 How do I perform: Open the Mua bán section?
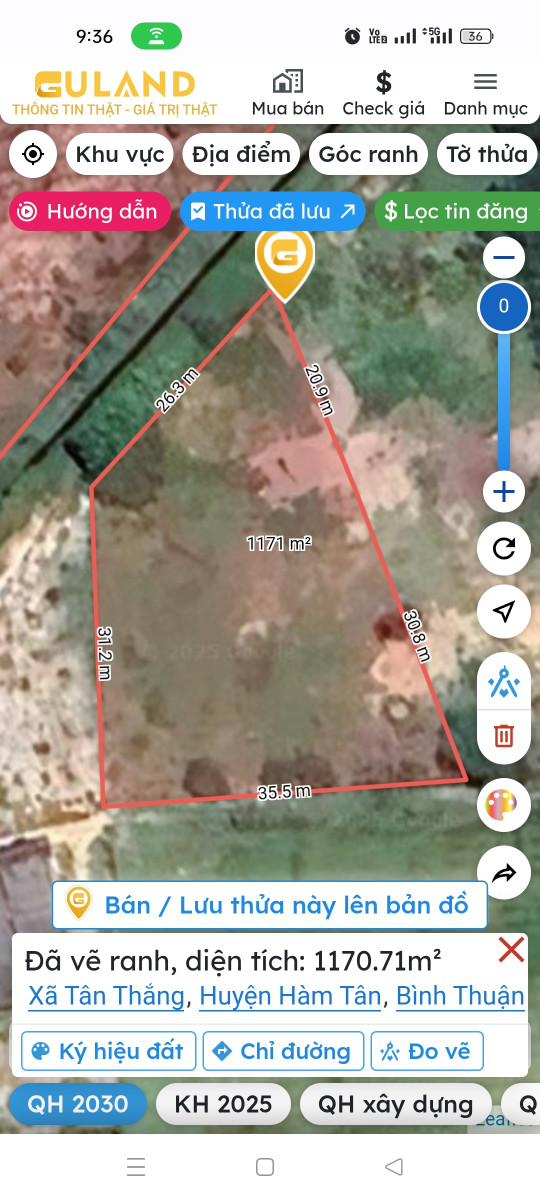tap(287, 93)
